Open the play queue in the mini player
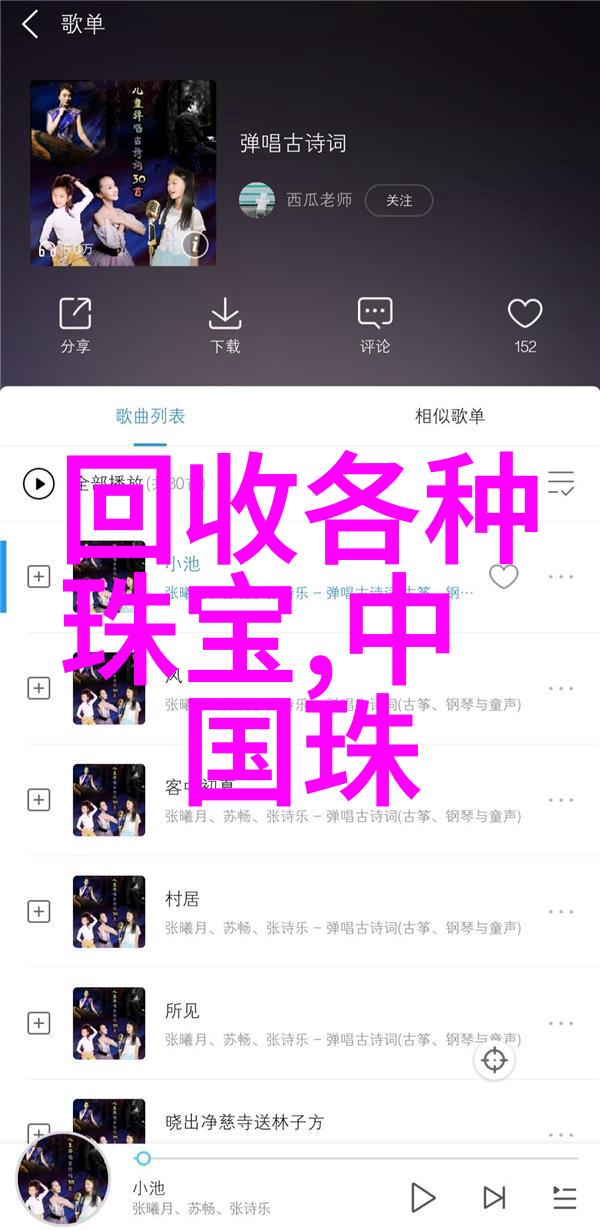The height and width of the screenshot is (1230, 600). (x=565, y=1197)
